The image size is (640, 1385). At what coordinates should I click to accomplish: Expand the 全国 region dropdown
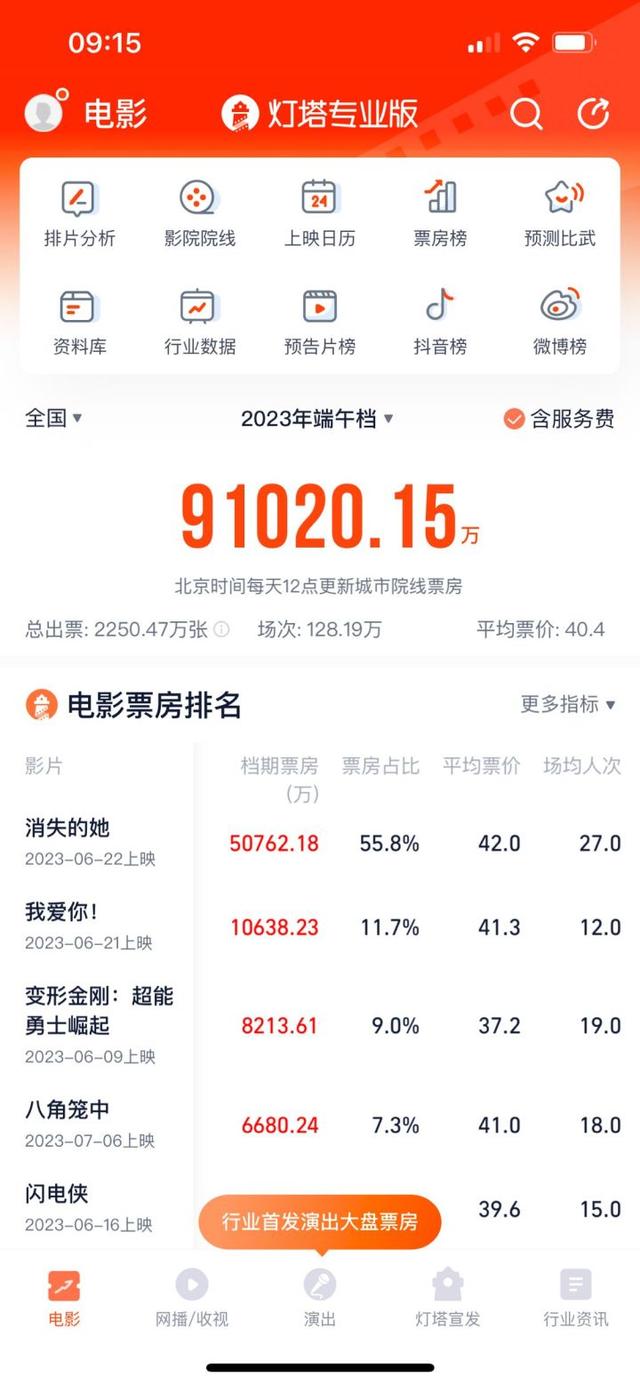tap(54, 419)
